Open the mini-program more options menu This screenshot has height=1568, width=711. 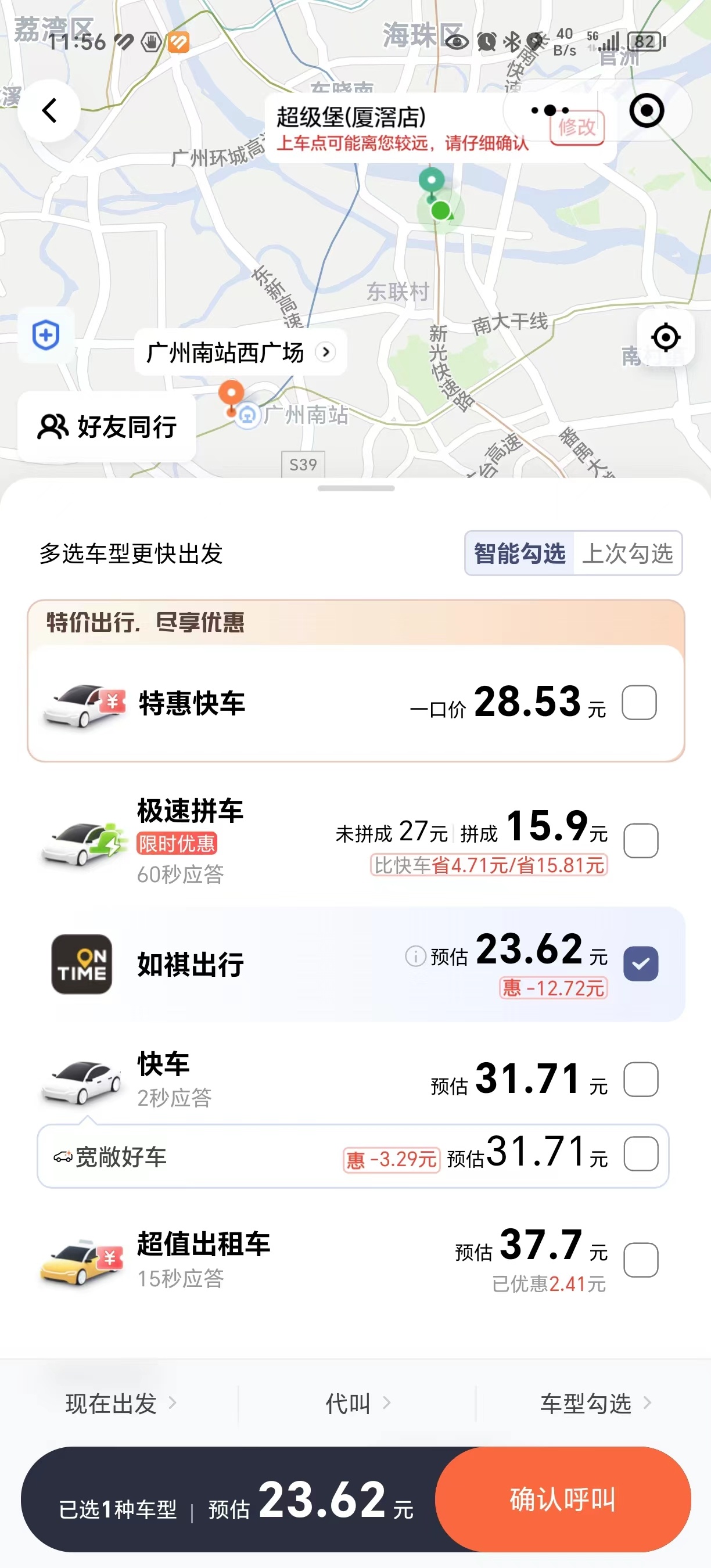[x=550, y=110]
